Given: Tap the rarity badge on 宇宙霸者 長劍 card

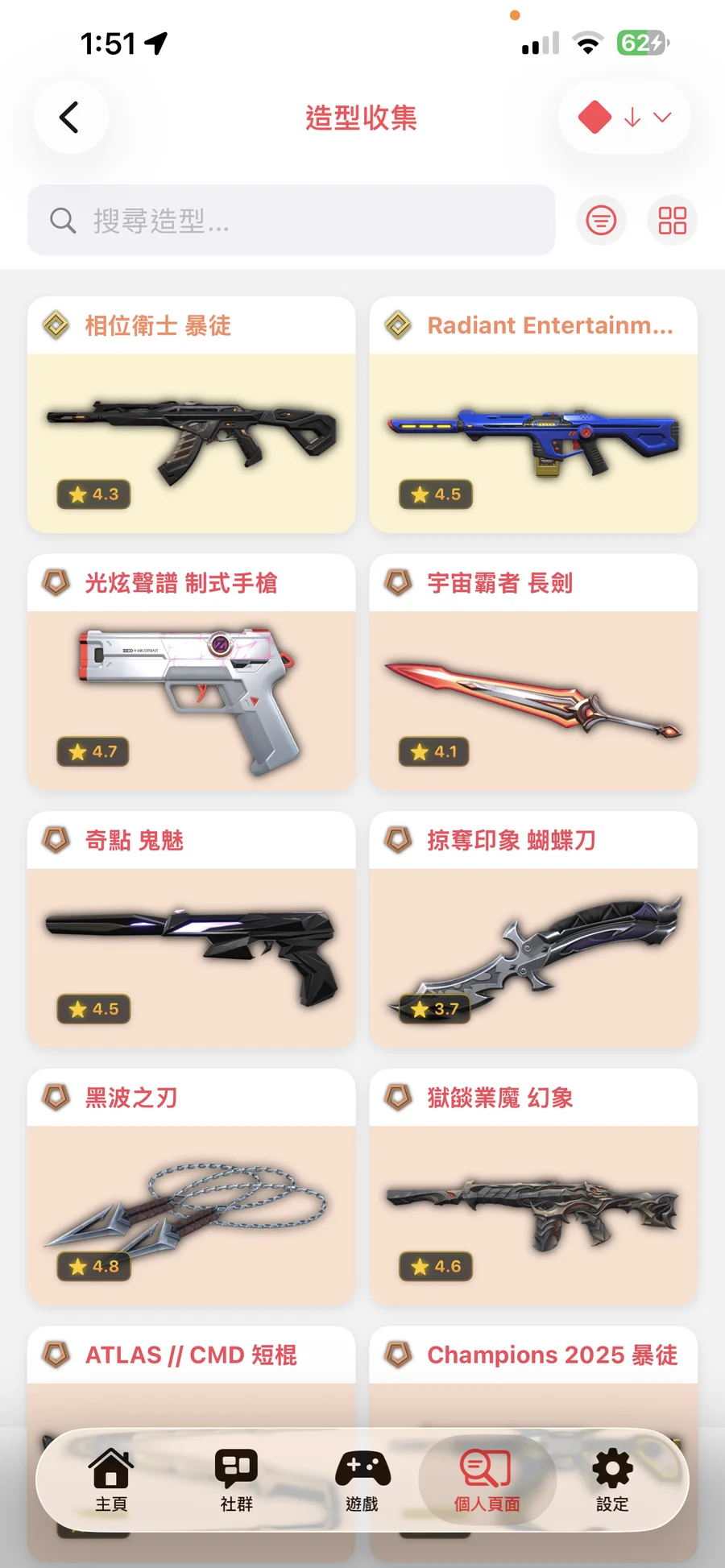Looking at the screenshot, I should click(397, 582).
